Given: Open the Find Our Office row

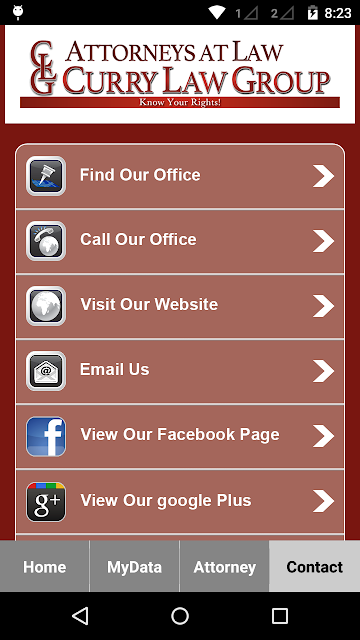Looking at the screenshot, I should pyautogui.click(x=180, y=176).
